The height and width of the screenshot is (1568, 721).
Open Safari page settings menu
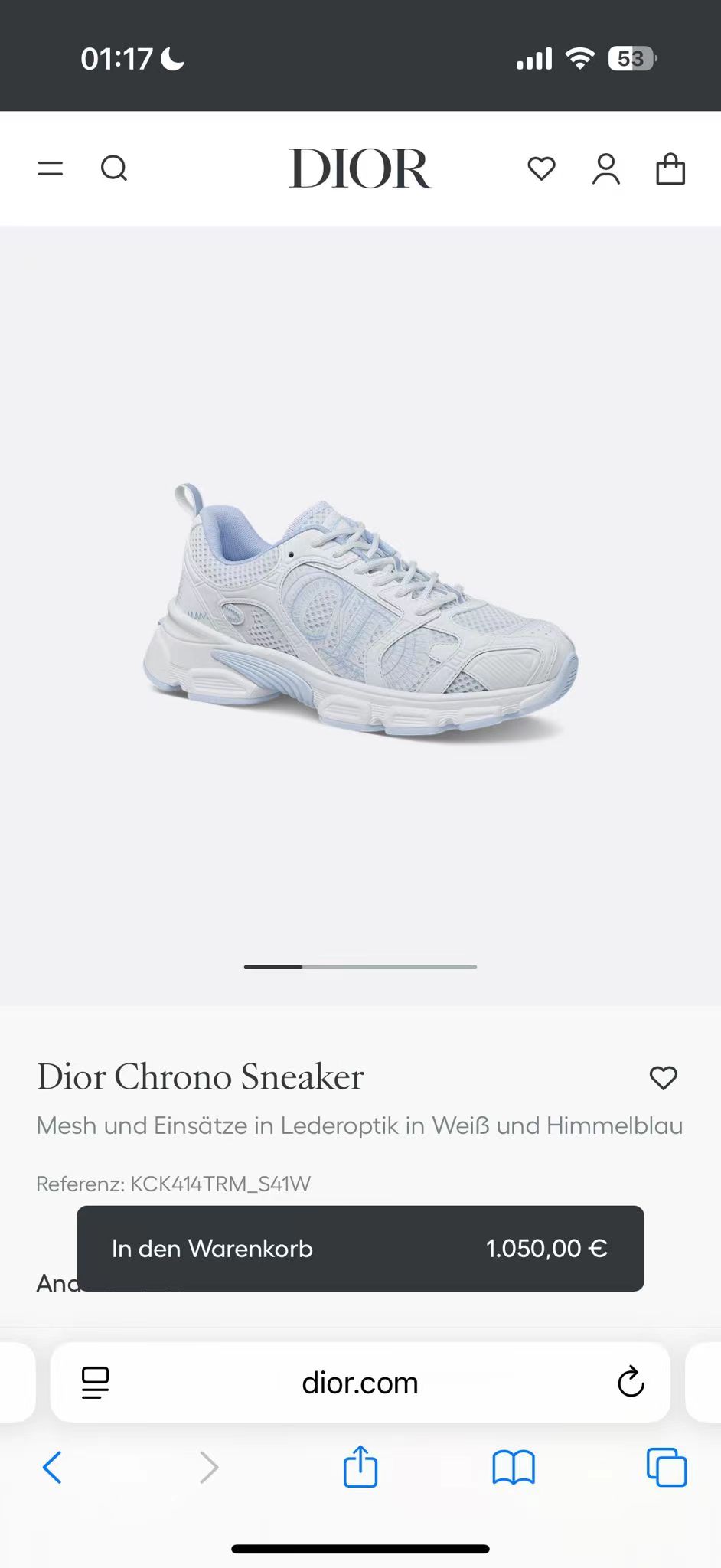pyautogui.click(x=96, y=1383)
